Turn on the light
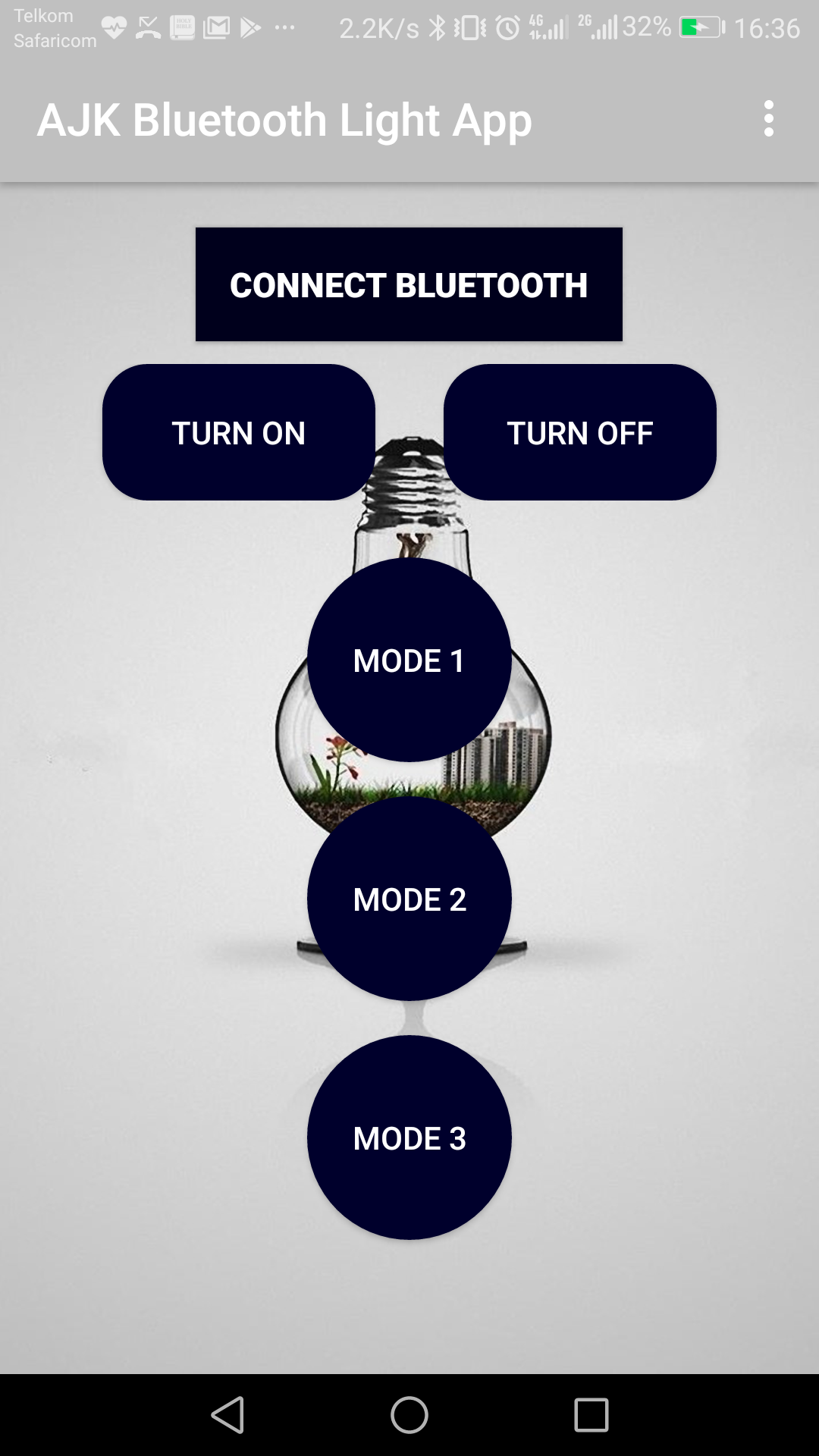 (x=239, y=432)
